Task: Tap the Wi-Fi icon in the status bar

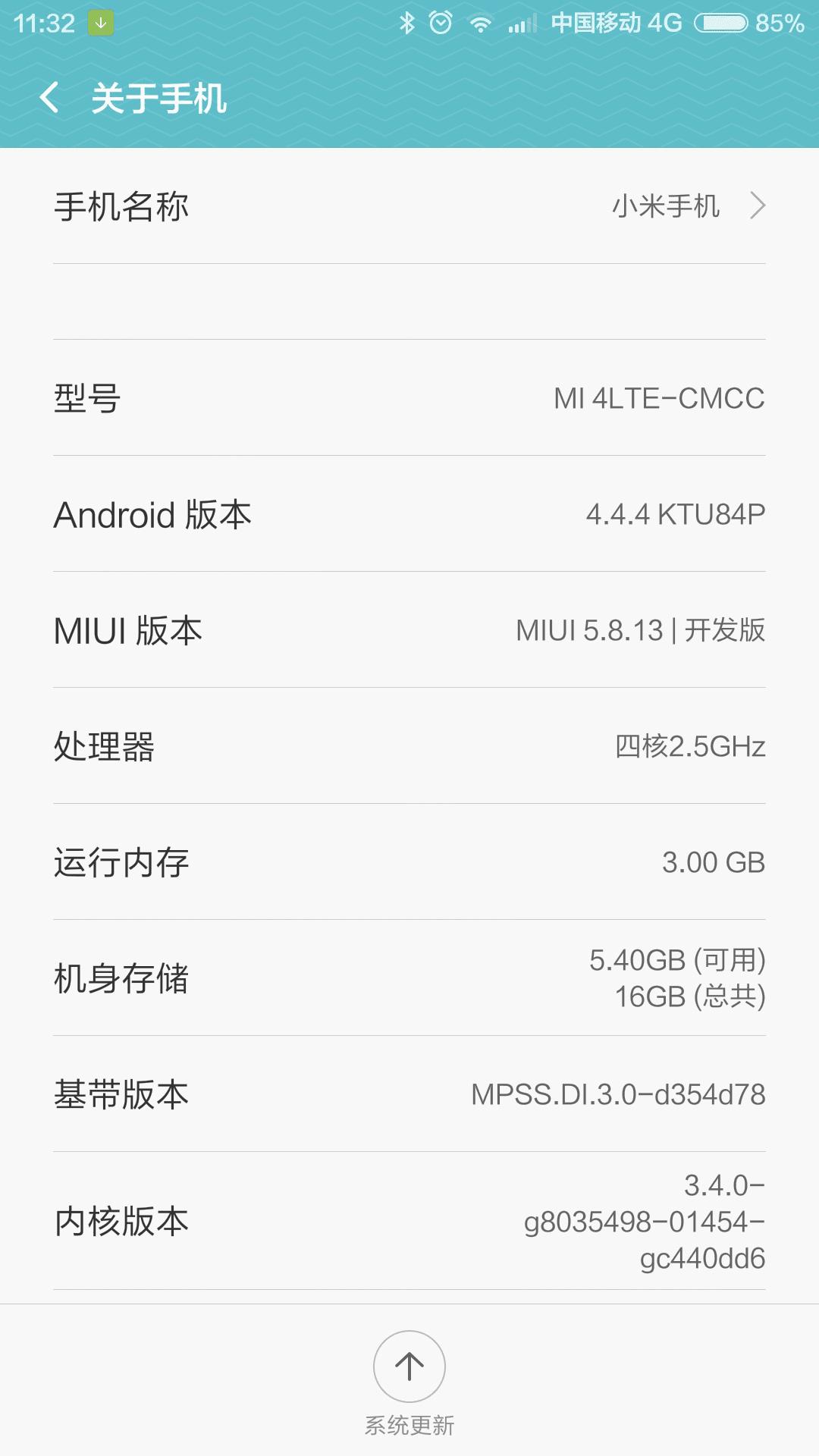Action: click(x=481, y=24)
